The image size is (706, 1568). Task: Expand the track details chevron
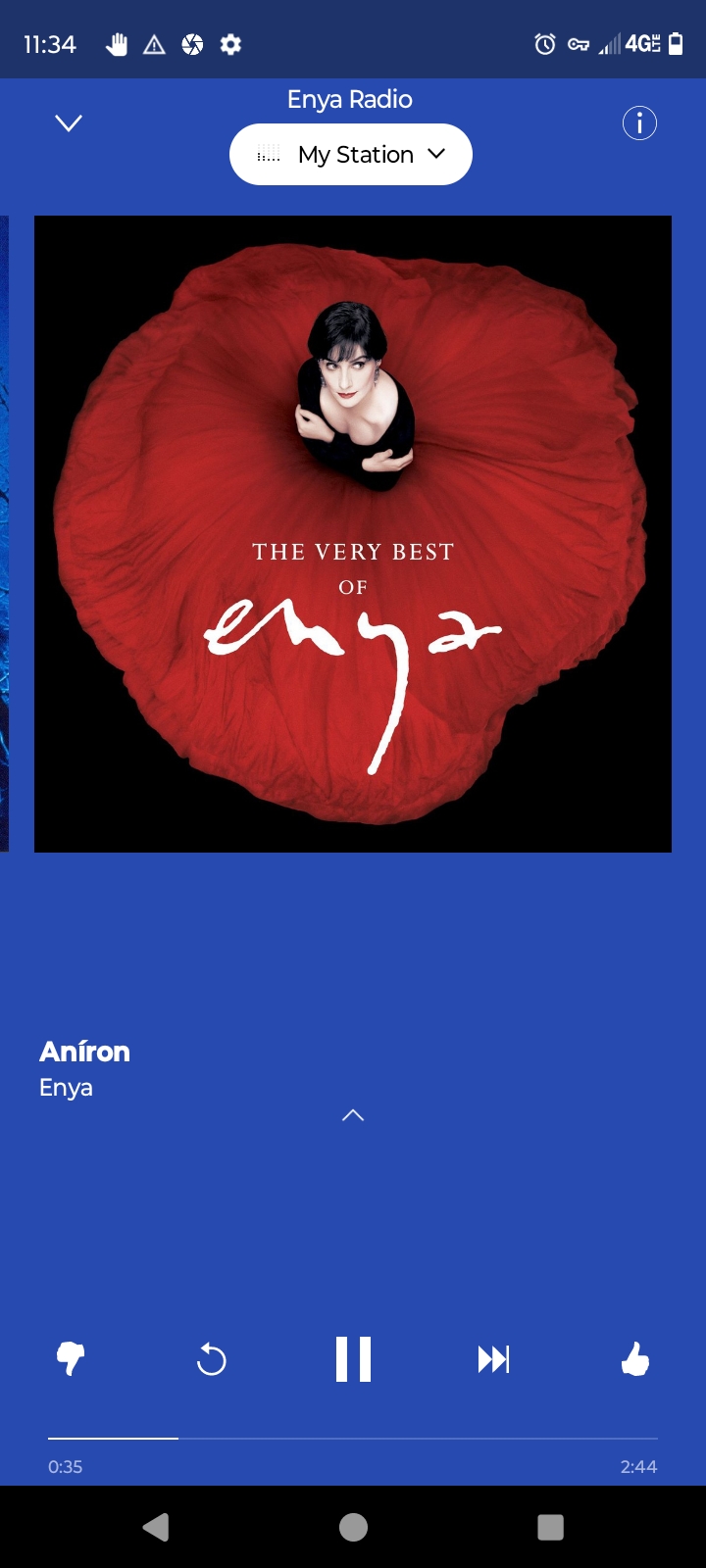[353, 1115]
